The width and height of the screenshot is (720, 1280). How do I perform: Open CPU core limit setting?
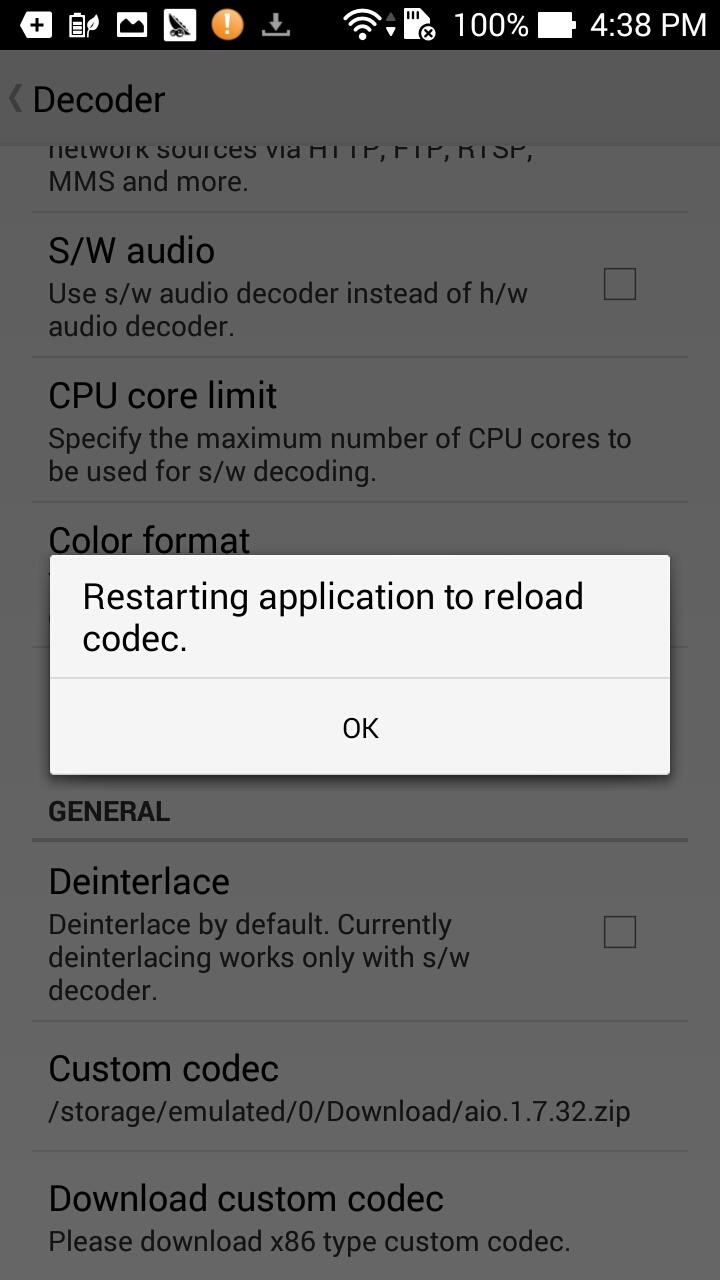(360, 430)
